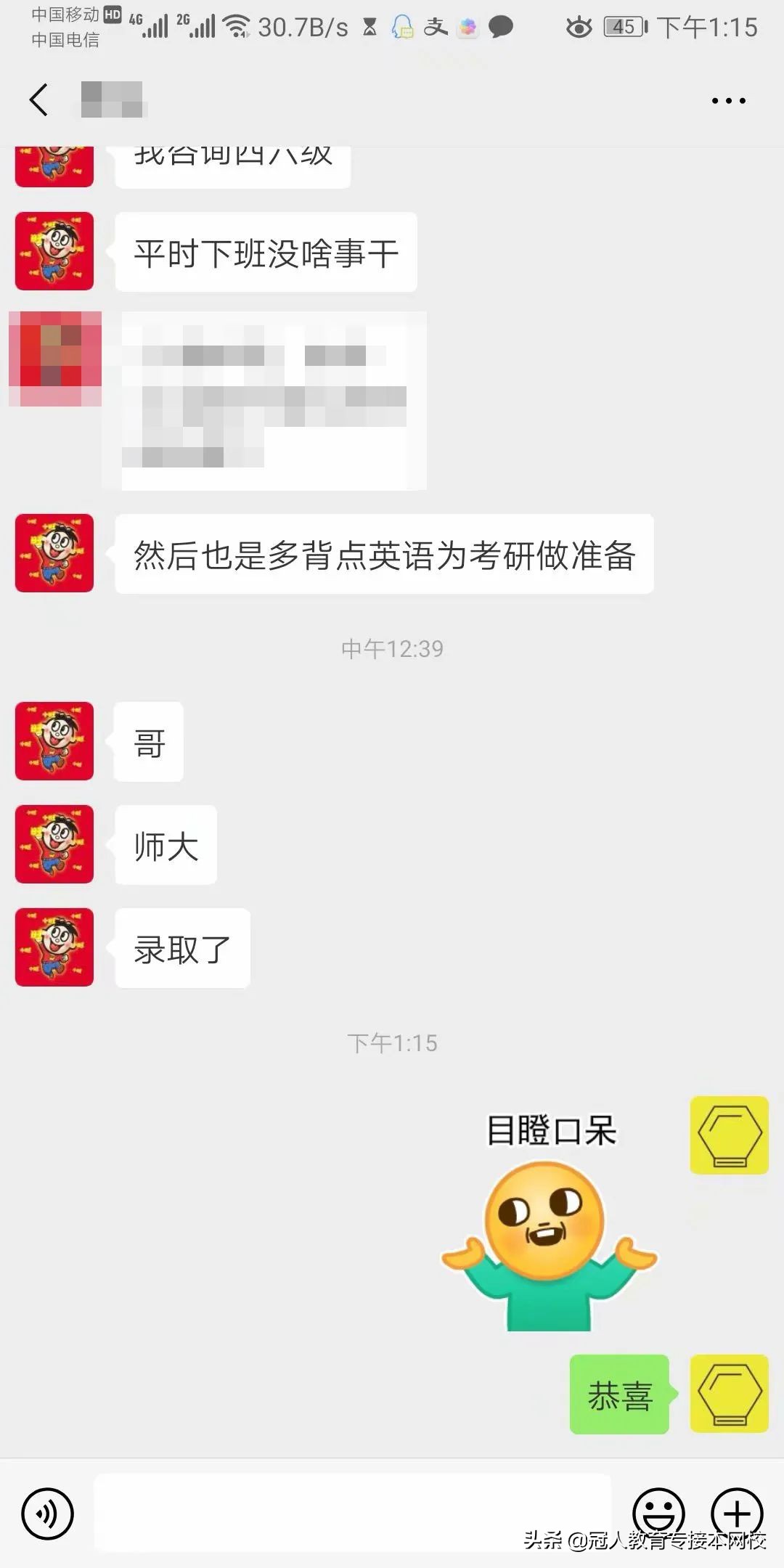Tap the chat bubble icon in the status bar
Screen dimensions: 784x1568
tap(501, 25)
